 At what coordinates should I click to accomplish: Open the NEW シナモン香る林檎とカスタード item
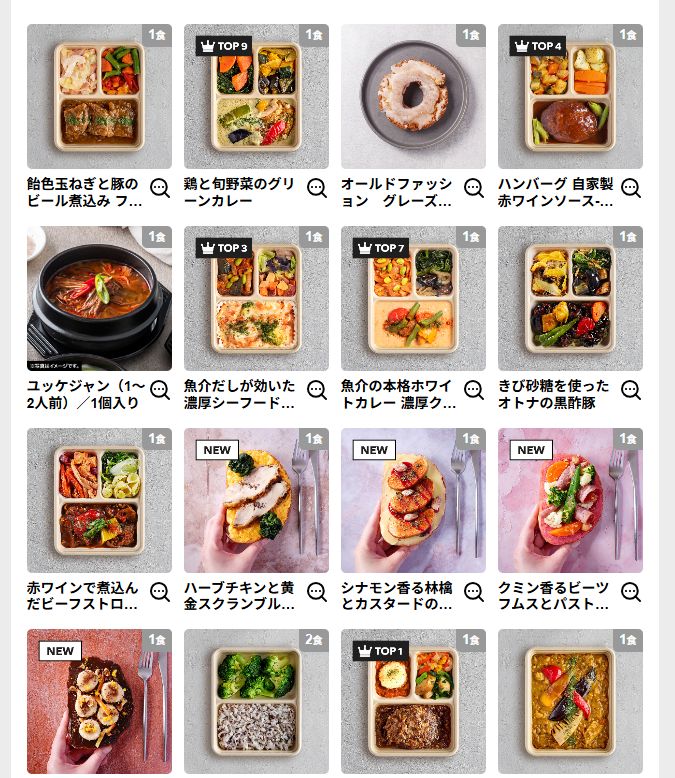point(413,500)
